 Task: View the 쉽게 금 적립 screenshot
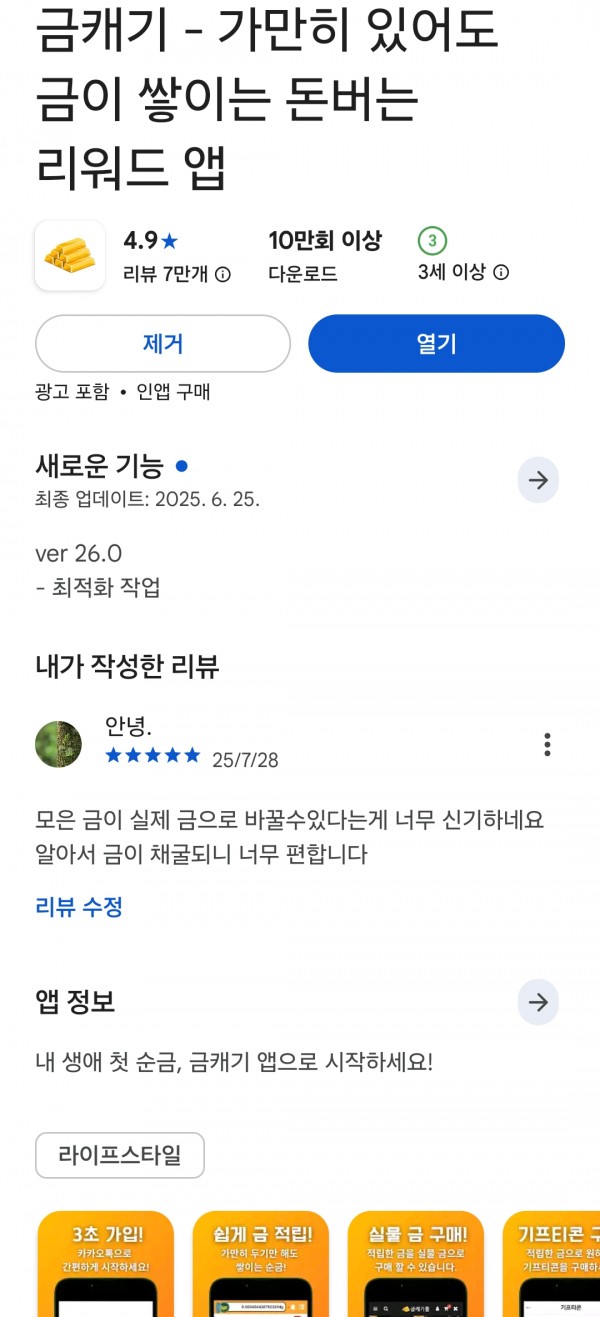tap(261, 1264)
